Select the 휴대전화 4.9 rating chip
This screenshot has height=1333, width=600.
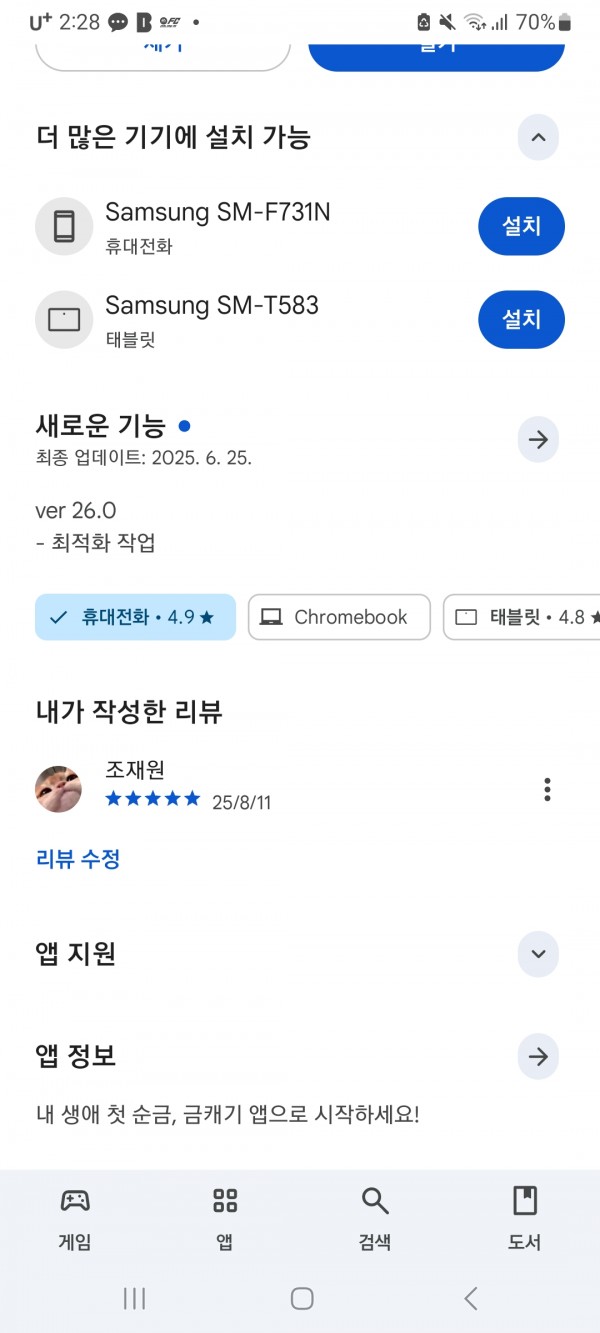135,617
